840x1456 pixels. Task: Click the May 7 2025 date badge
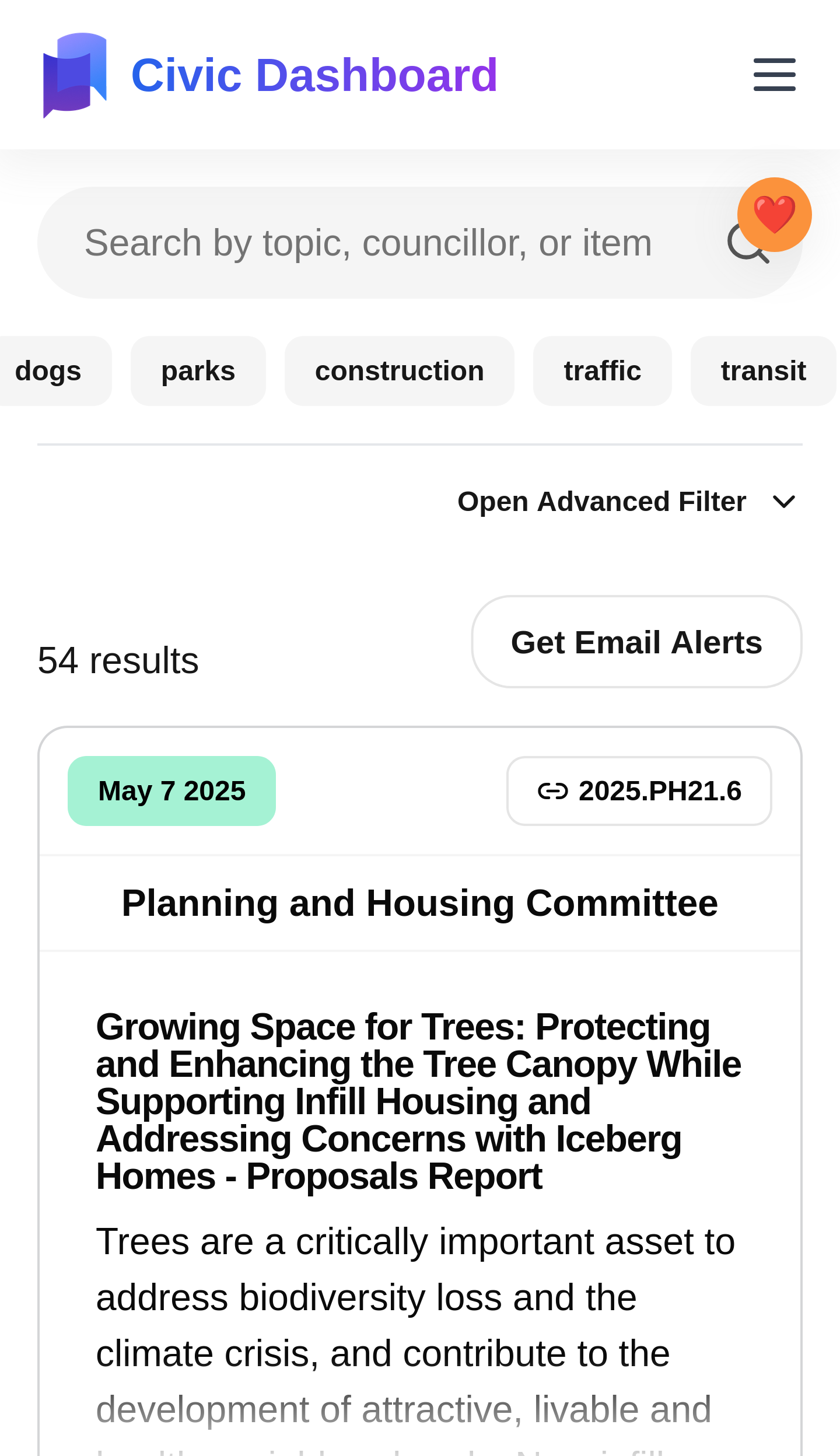[171, 790]
